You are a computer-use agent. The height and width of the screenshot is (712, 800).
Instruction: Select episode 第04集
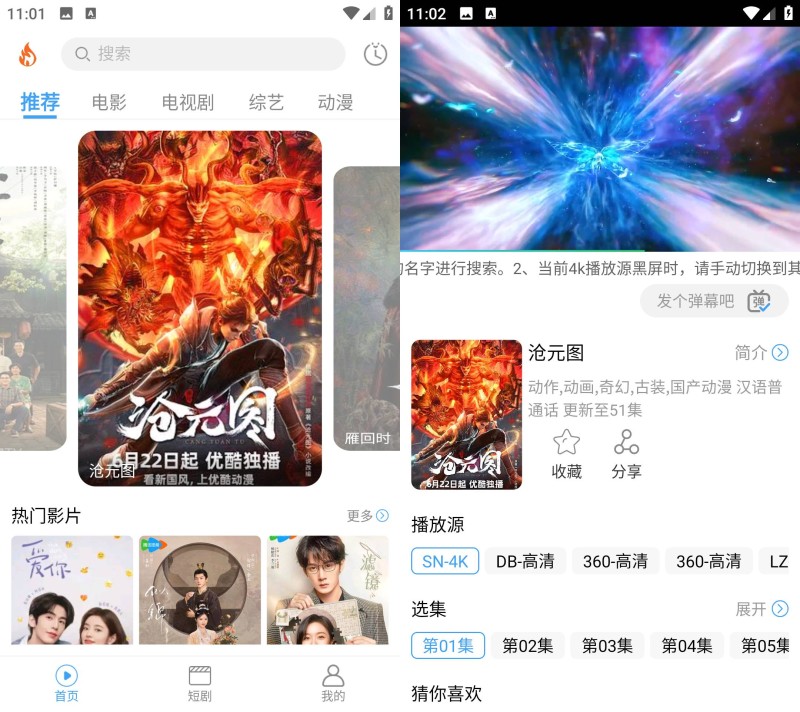(x=687, y=646)
